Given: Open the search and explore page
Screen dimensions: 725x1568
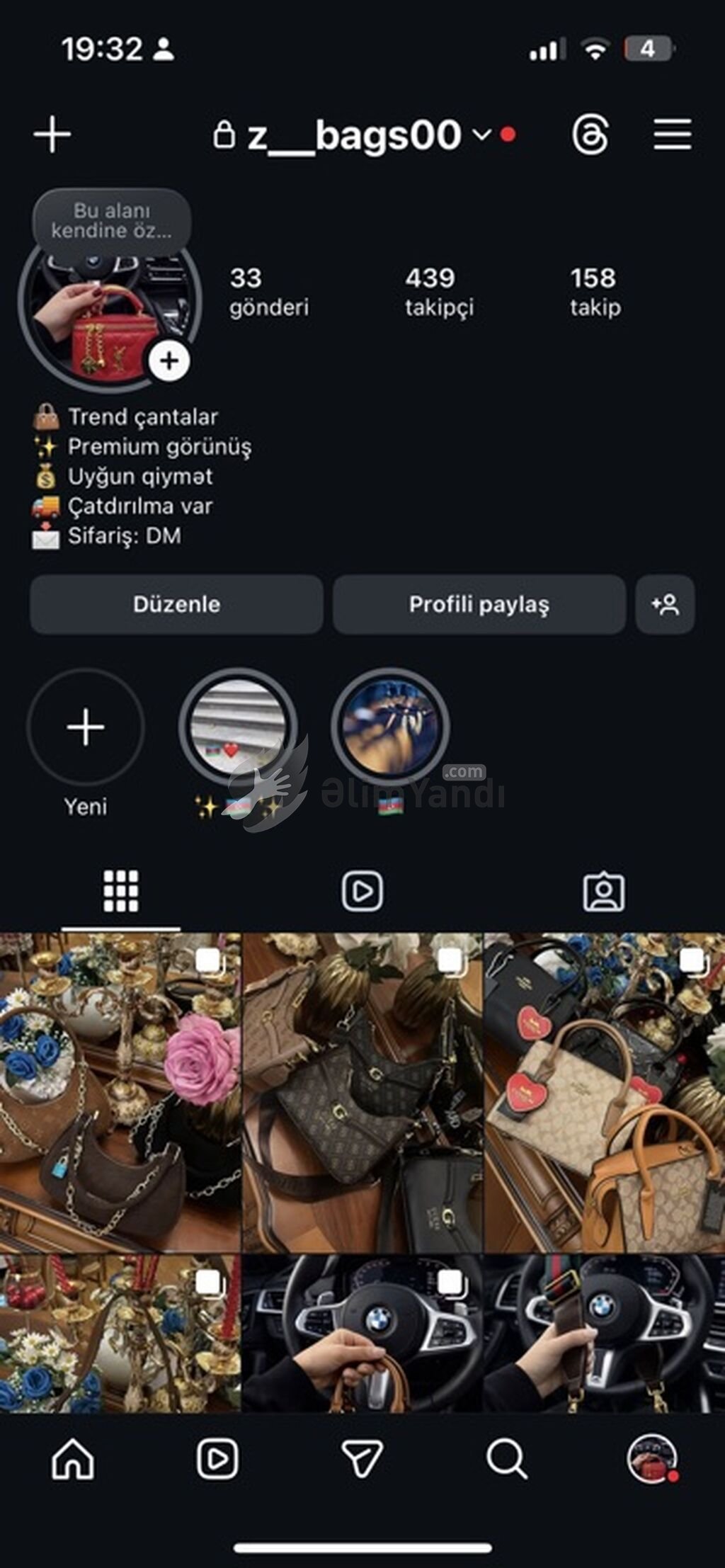Looking at the screenshot, I should 507,1459.
